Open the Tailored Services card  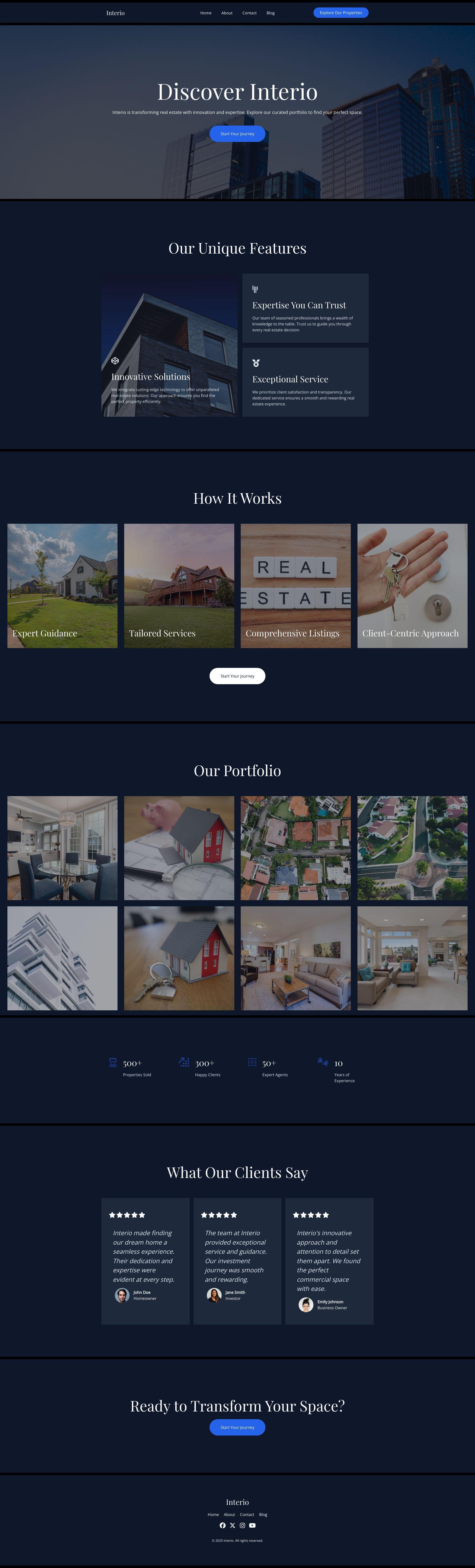click(179, 586)
